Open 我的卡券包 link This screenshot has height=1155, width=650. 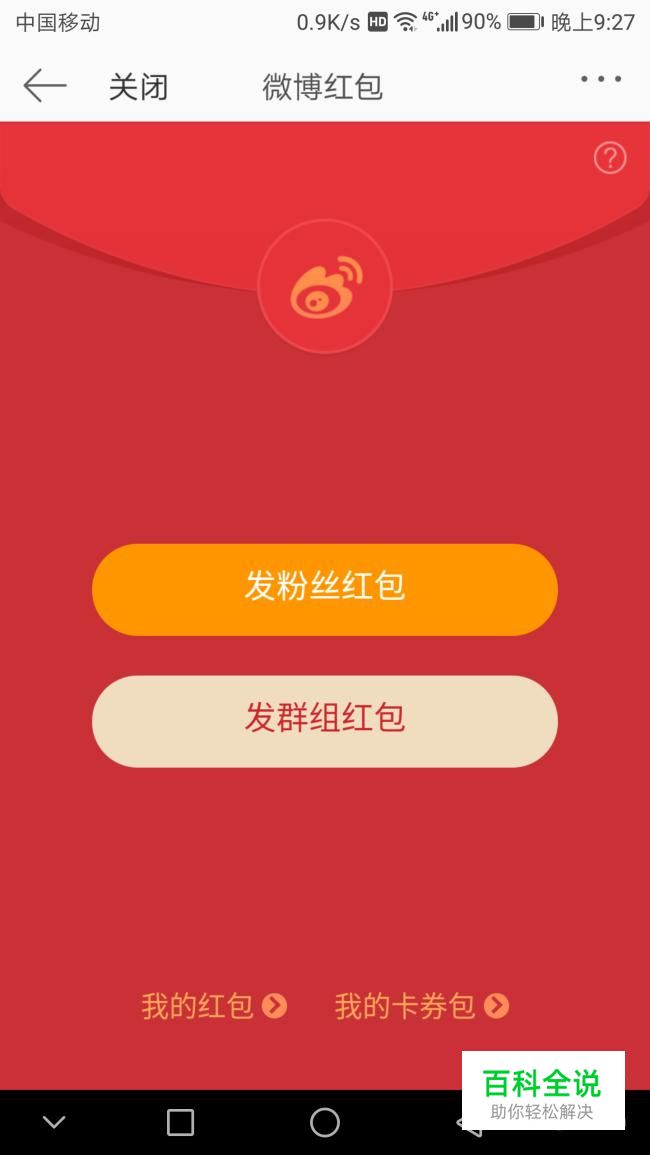(x=421, y=1006)
